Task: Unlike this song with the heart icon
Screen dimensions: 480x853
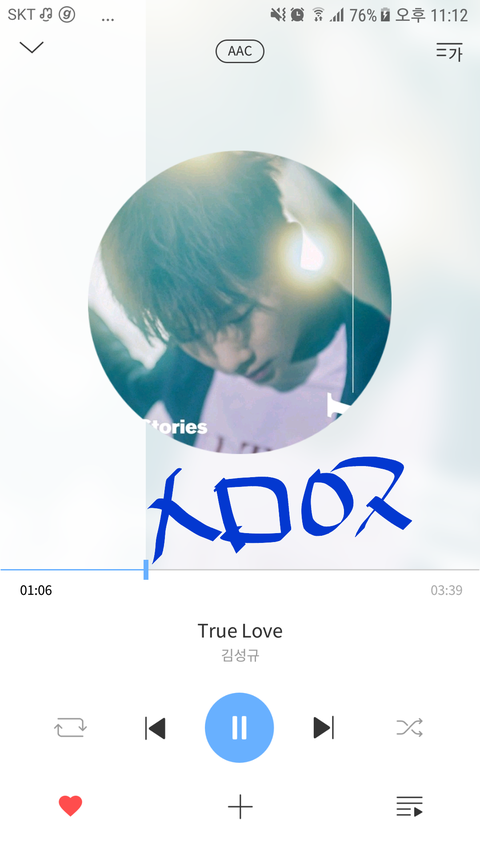Action: 70,806
